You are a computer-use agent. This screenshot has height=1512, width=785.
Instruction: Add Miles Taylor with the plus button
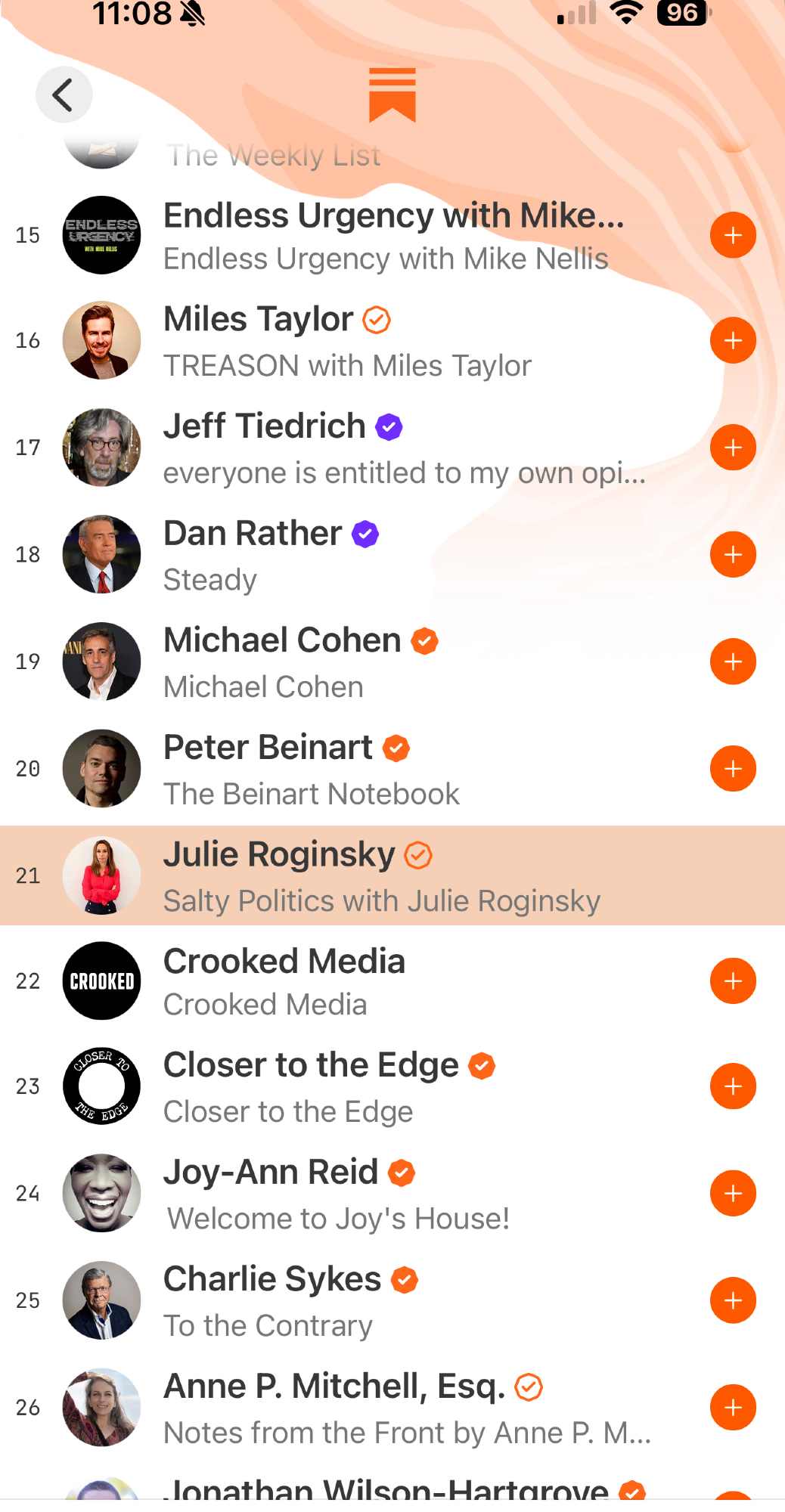732,340
